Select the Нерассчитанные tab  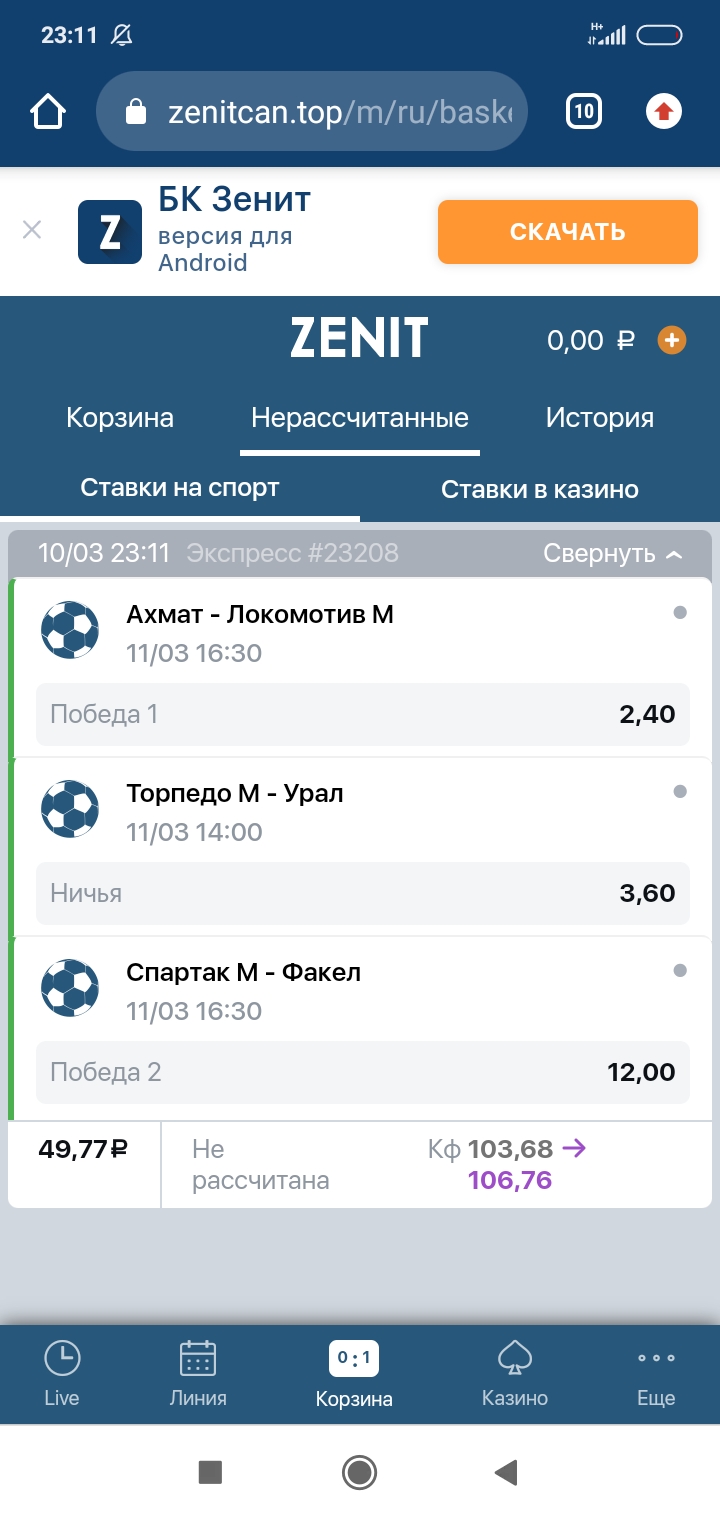(360, 417)
